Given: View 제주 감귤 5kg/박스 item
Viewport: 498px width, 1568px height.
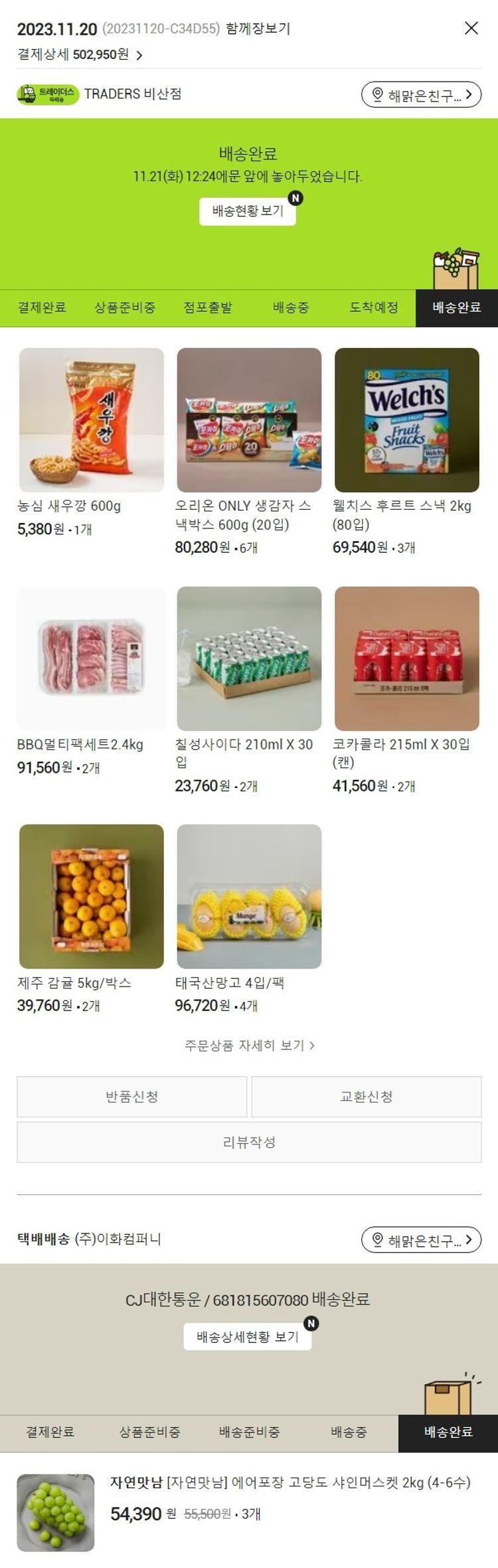Looking at the screenshot, I should coord(92,896).
